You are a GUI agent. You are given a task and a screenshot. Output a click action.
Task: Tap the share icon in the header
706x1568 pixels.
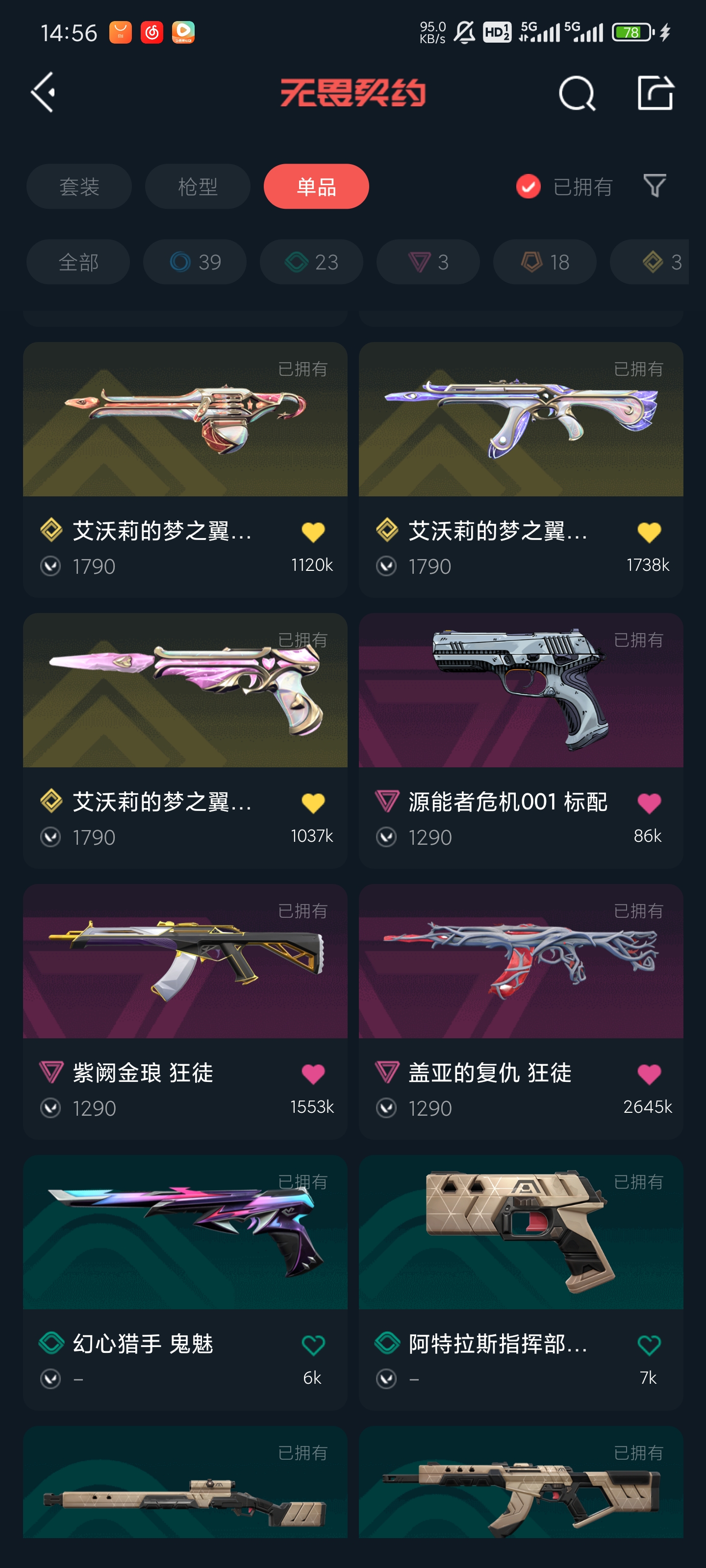pyautogui.click(x=656, y=93)
